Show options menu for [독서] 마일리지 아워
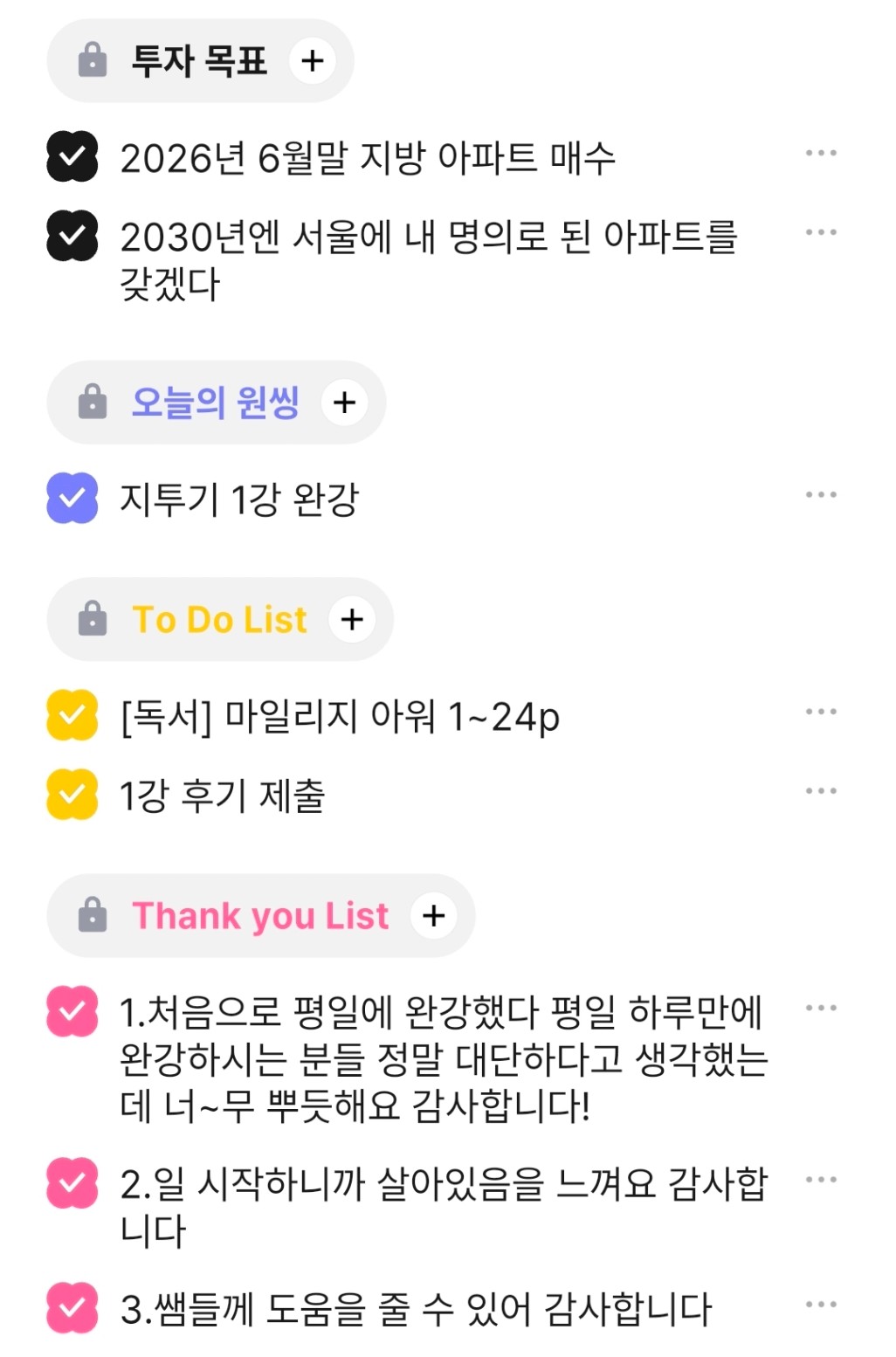The height and width of the screenshot is (1357, 896). [821, 712]
